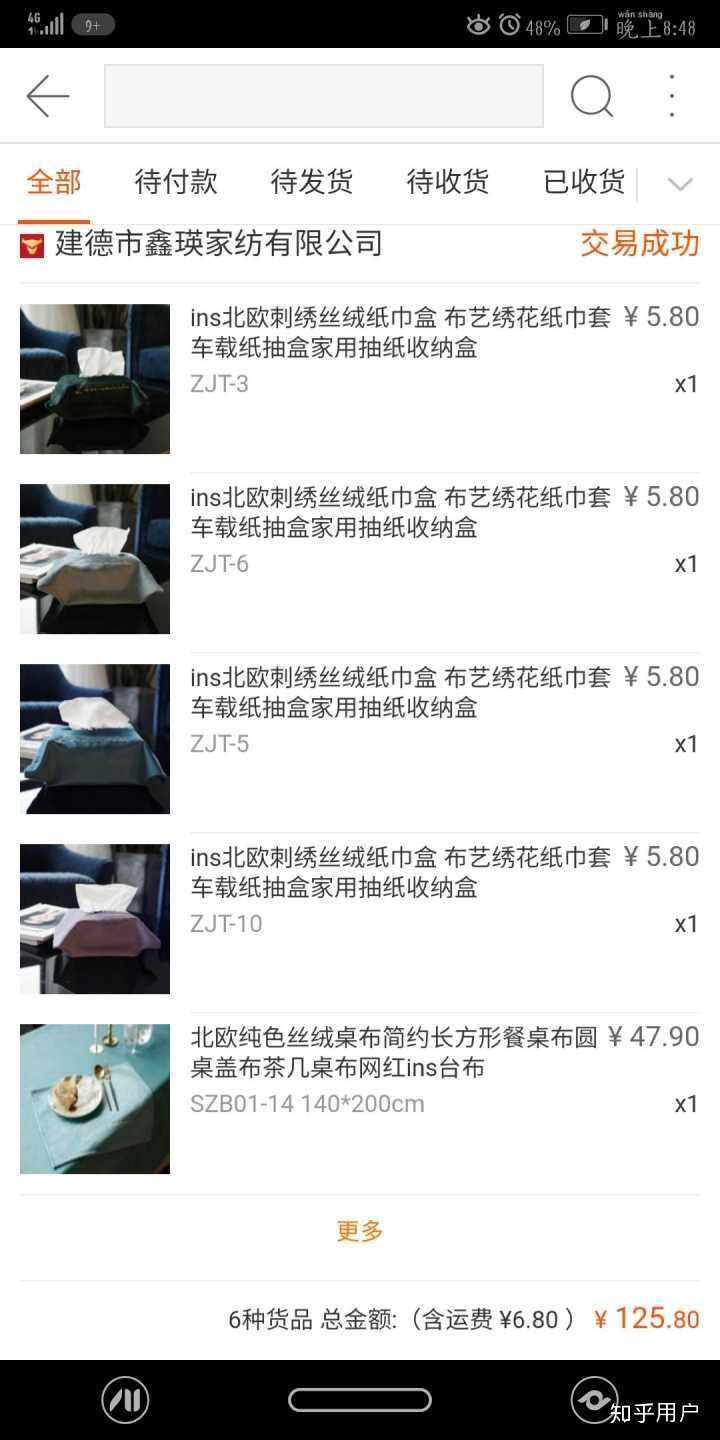Select the 待发货 tab
The image size is (720, 1440).
click(x=311, y=182)
